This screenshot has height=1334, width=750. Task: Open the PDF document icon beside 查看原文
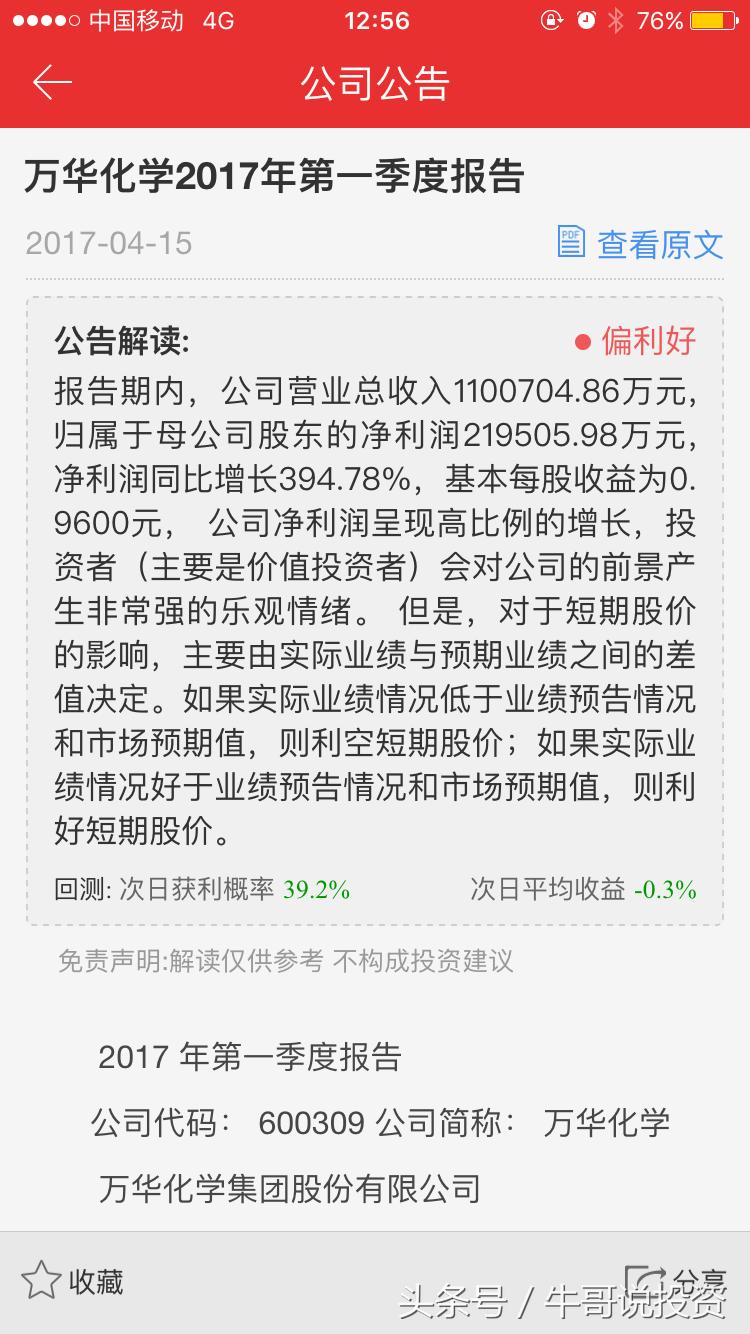point(570,243)
